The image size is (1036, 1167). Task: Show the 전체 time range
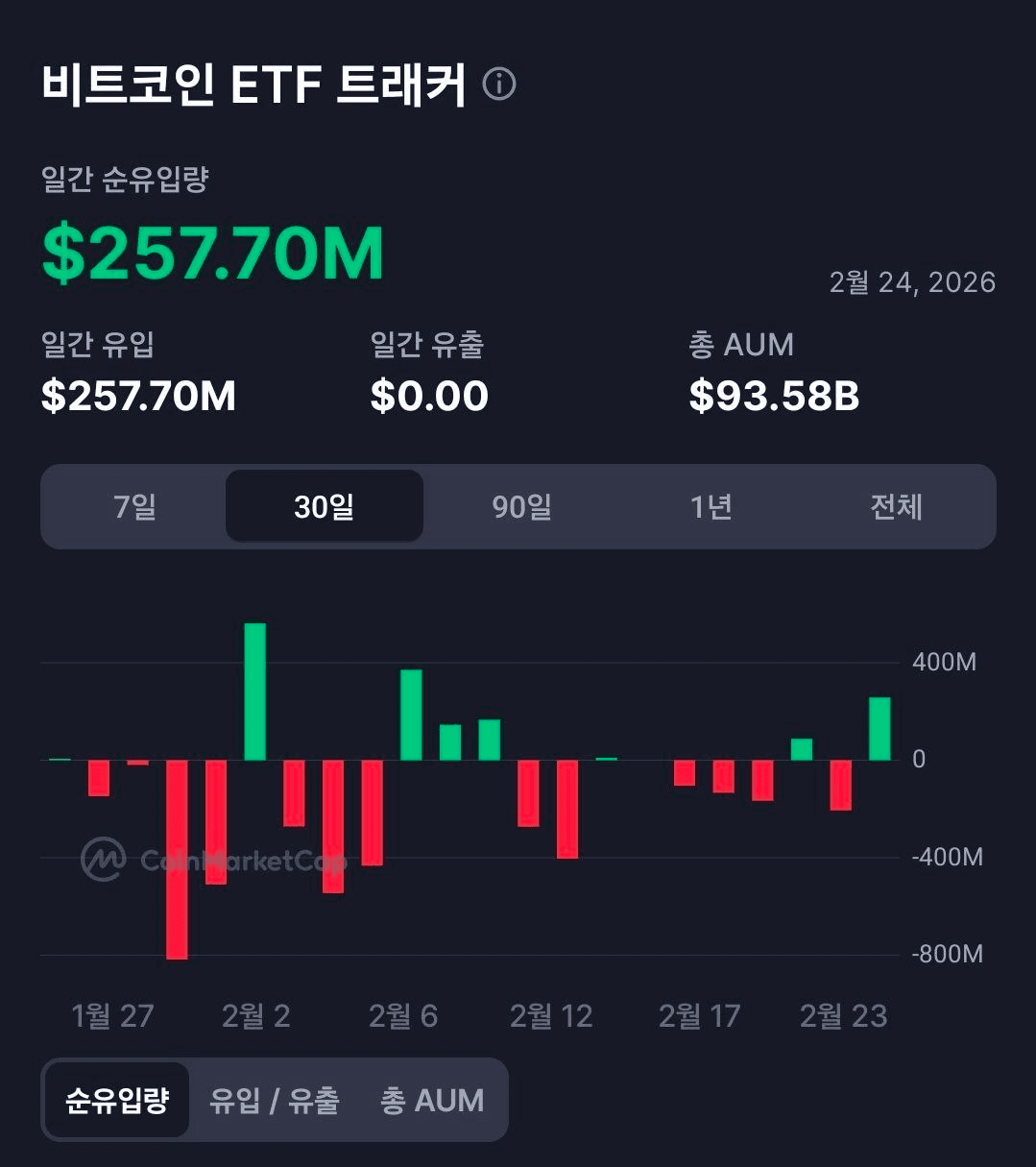[x=896, y=506]
